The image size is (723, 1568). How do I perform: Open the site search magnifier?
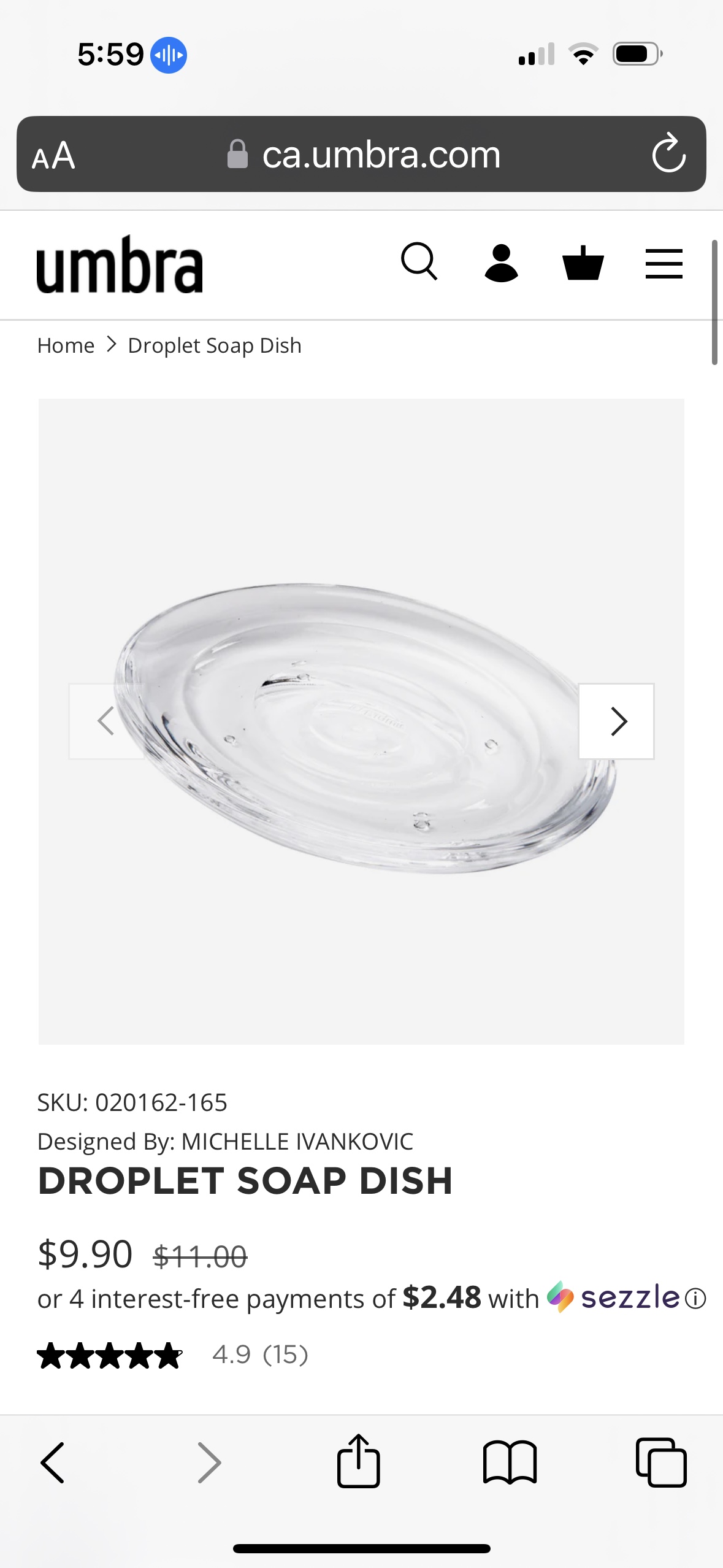point(419,263)
